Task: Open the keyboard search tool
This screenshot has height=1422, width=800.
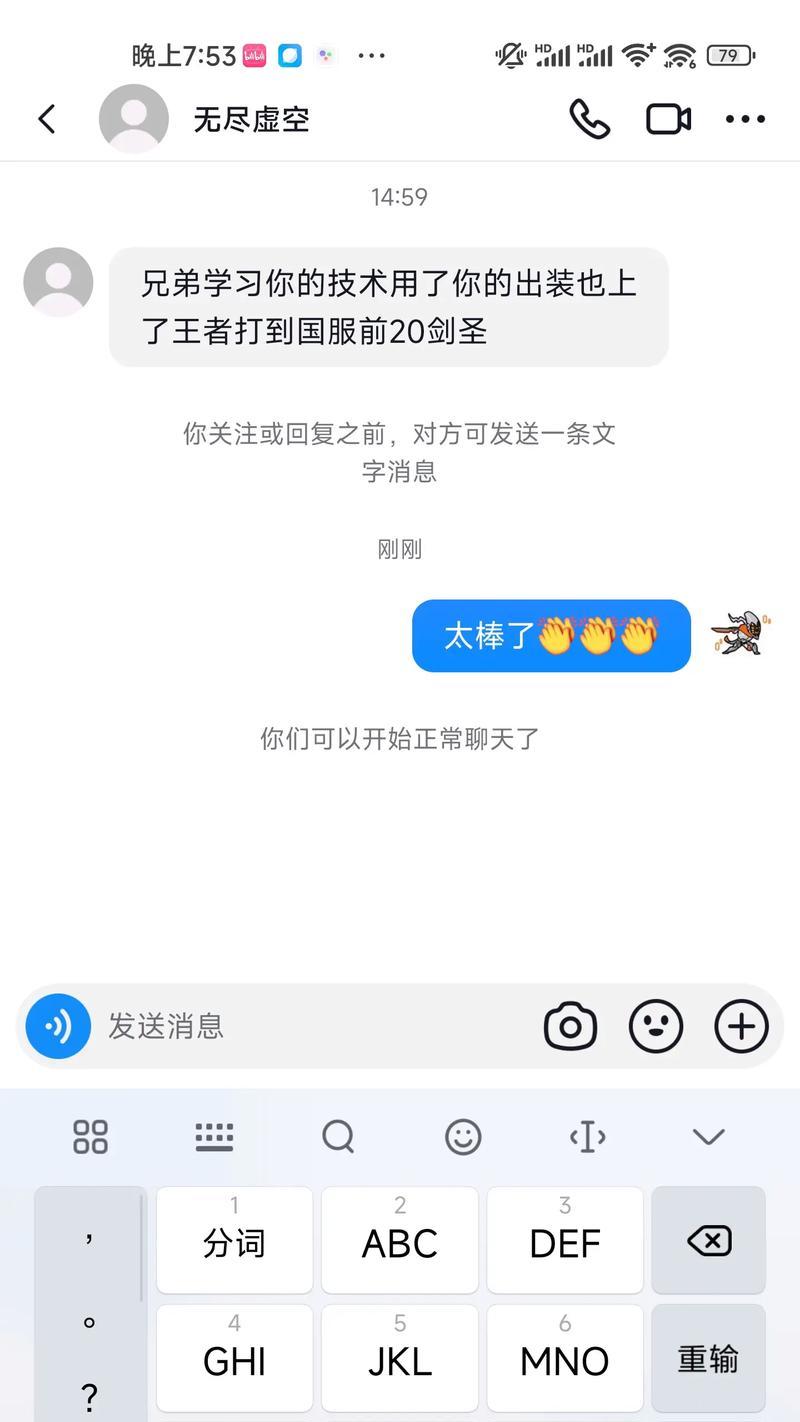Action: click(x=338, y=1137)
